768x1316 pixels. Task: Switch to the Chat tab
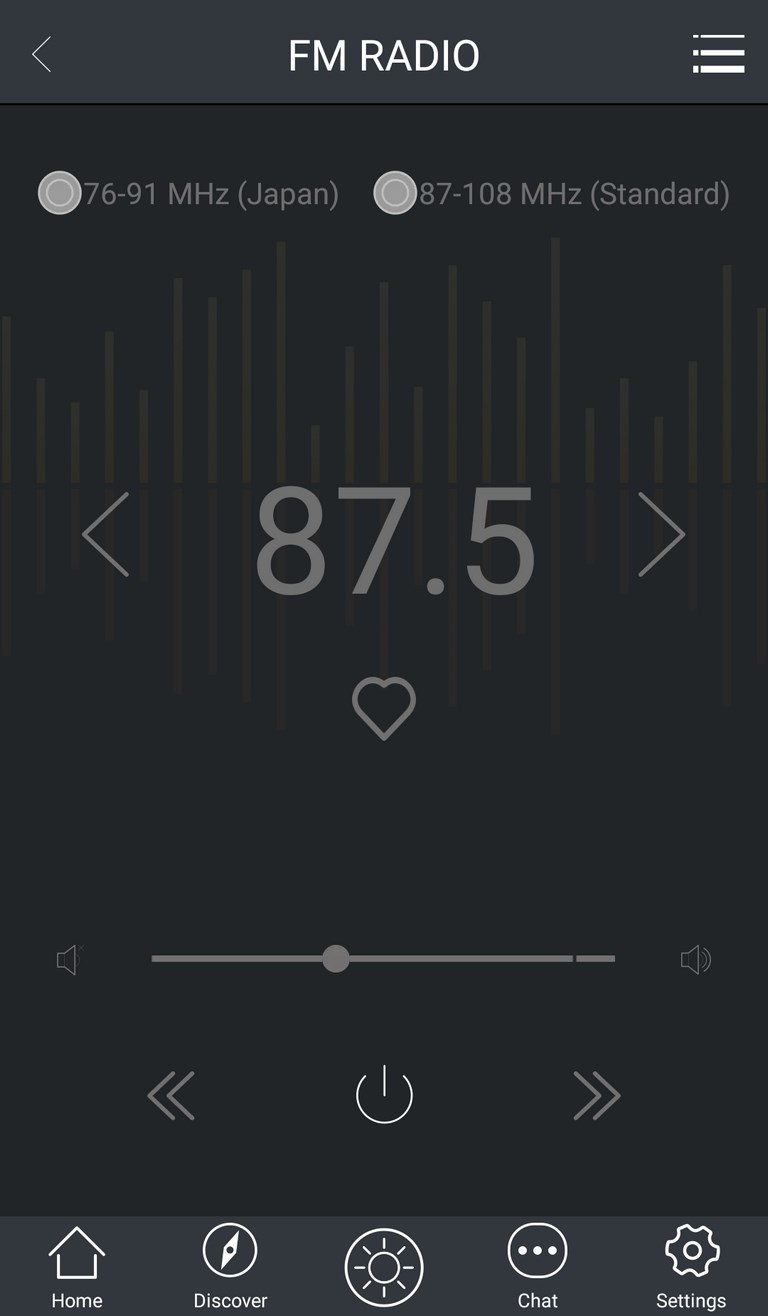(538, 1268)
